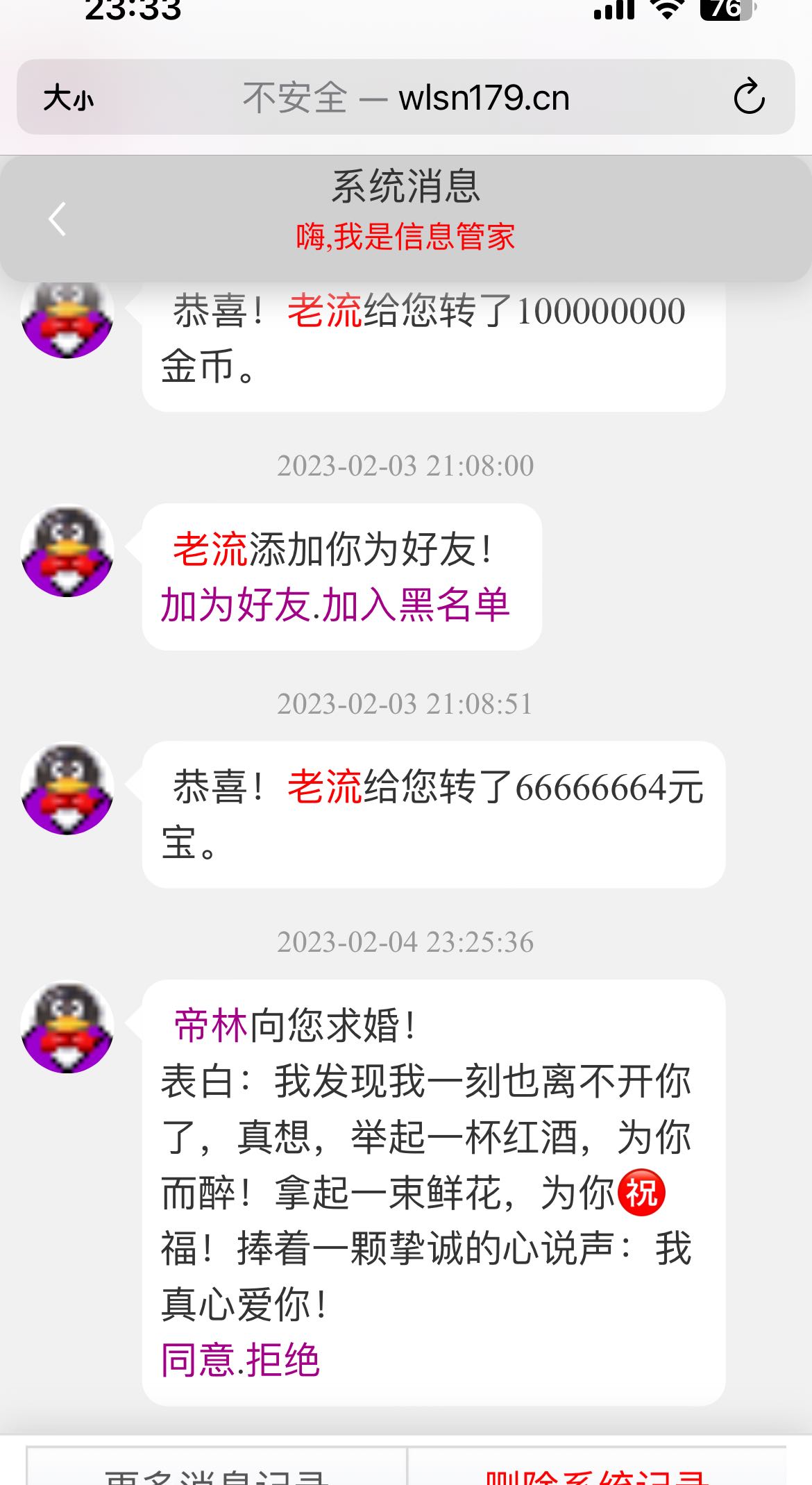Tap the wlsn179.cn address bar

(x=406, y=97)
